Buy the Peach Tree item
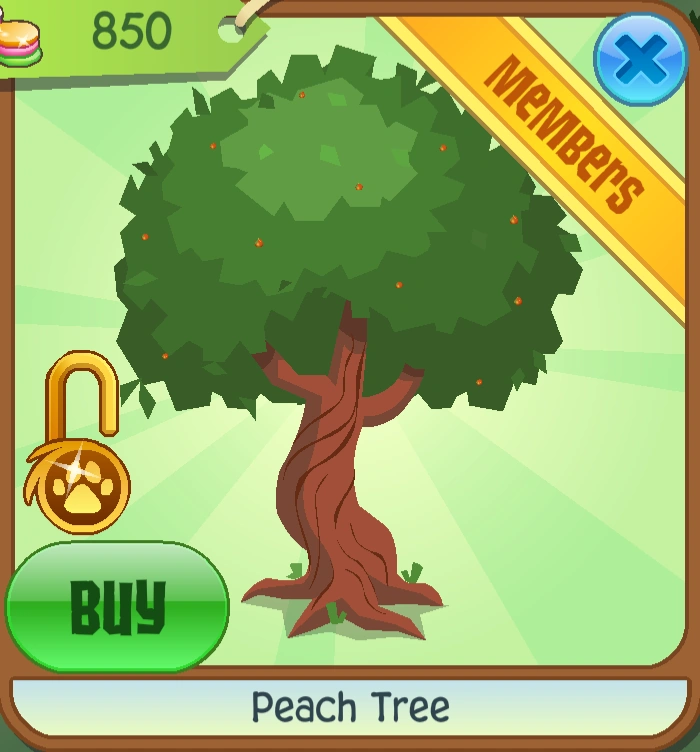This screenshot has width=700, height=752. click(x=117, y=606)
